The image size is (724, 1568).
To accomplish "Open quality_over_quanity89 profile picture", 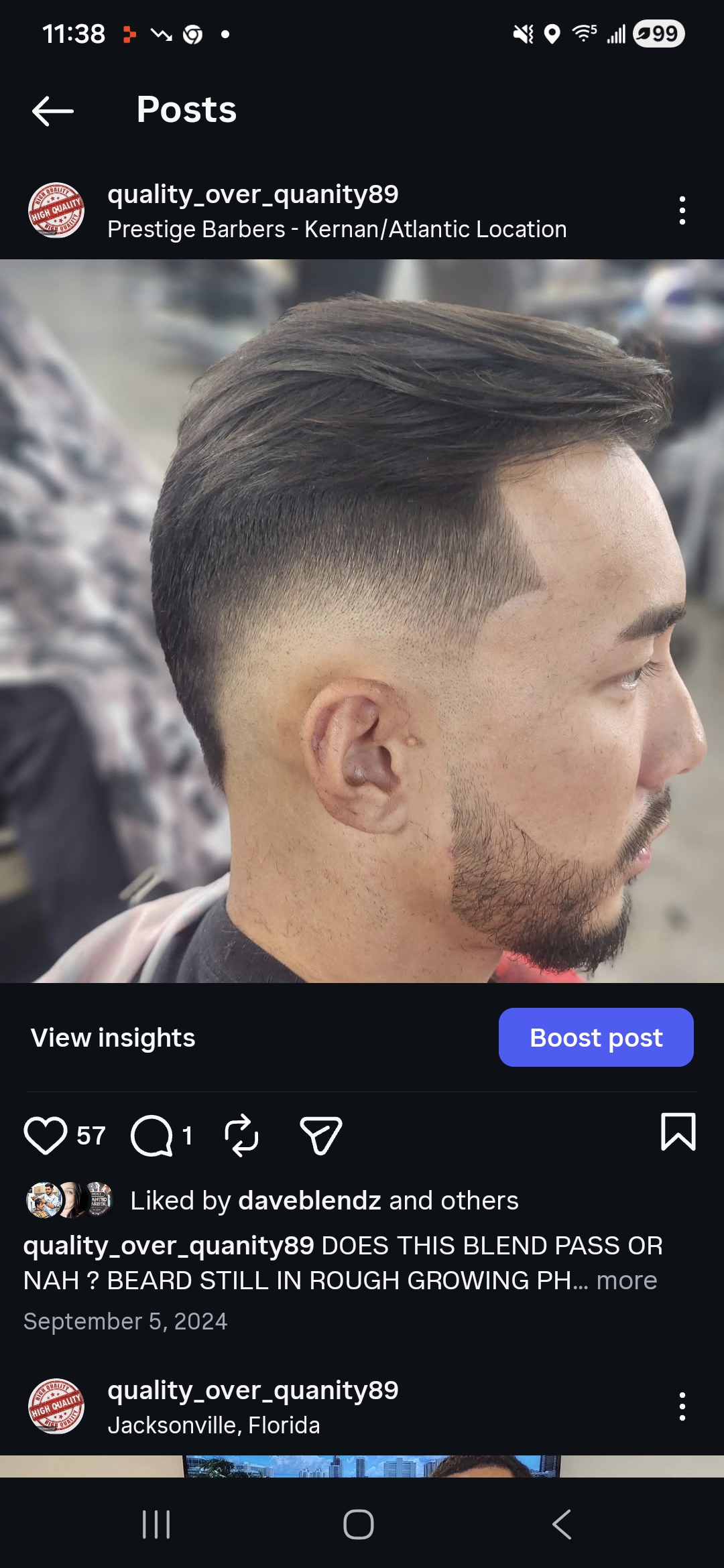I will [x=56, y=209].
